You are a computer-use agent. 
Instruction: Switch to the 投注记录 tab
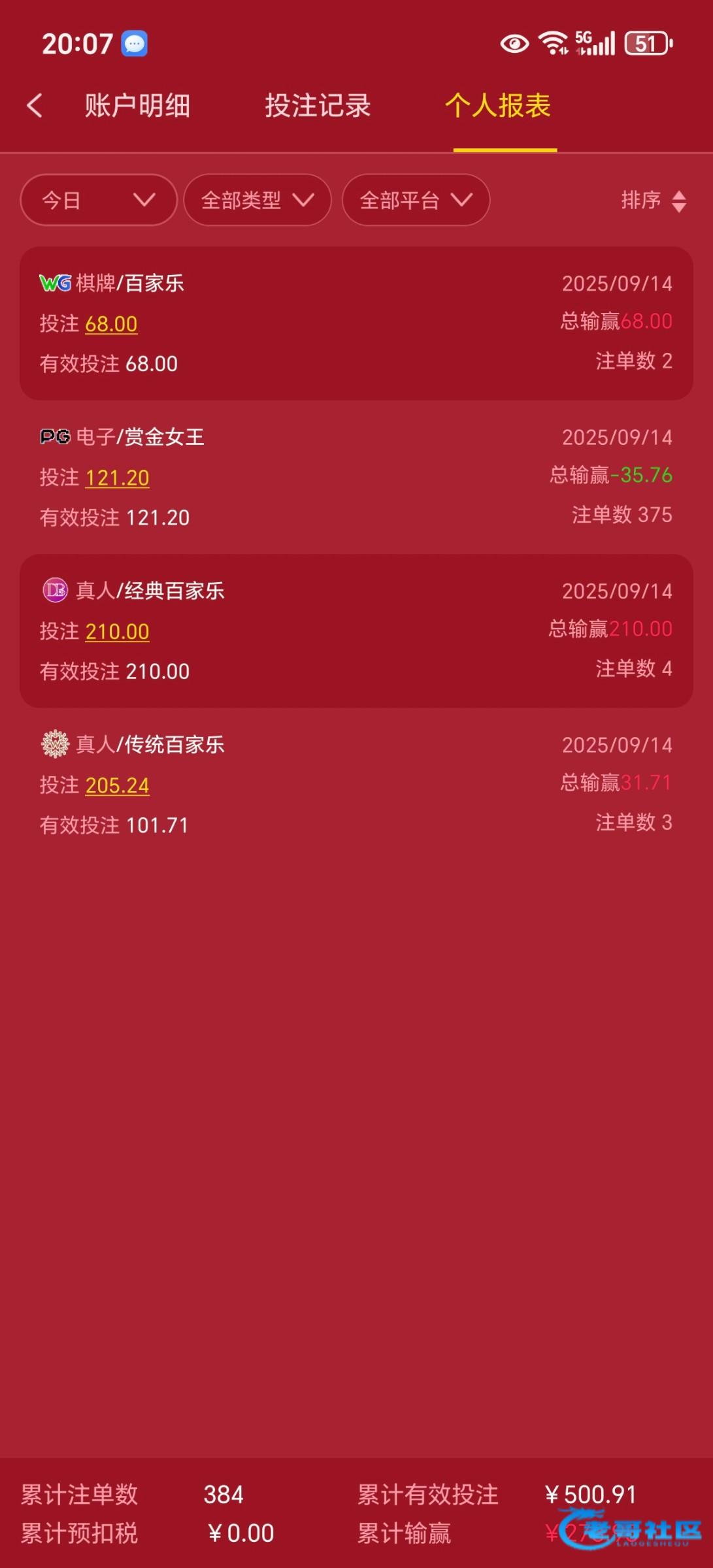click(x=318, y=106)
